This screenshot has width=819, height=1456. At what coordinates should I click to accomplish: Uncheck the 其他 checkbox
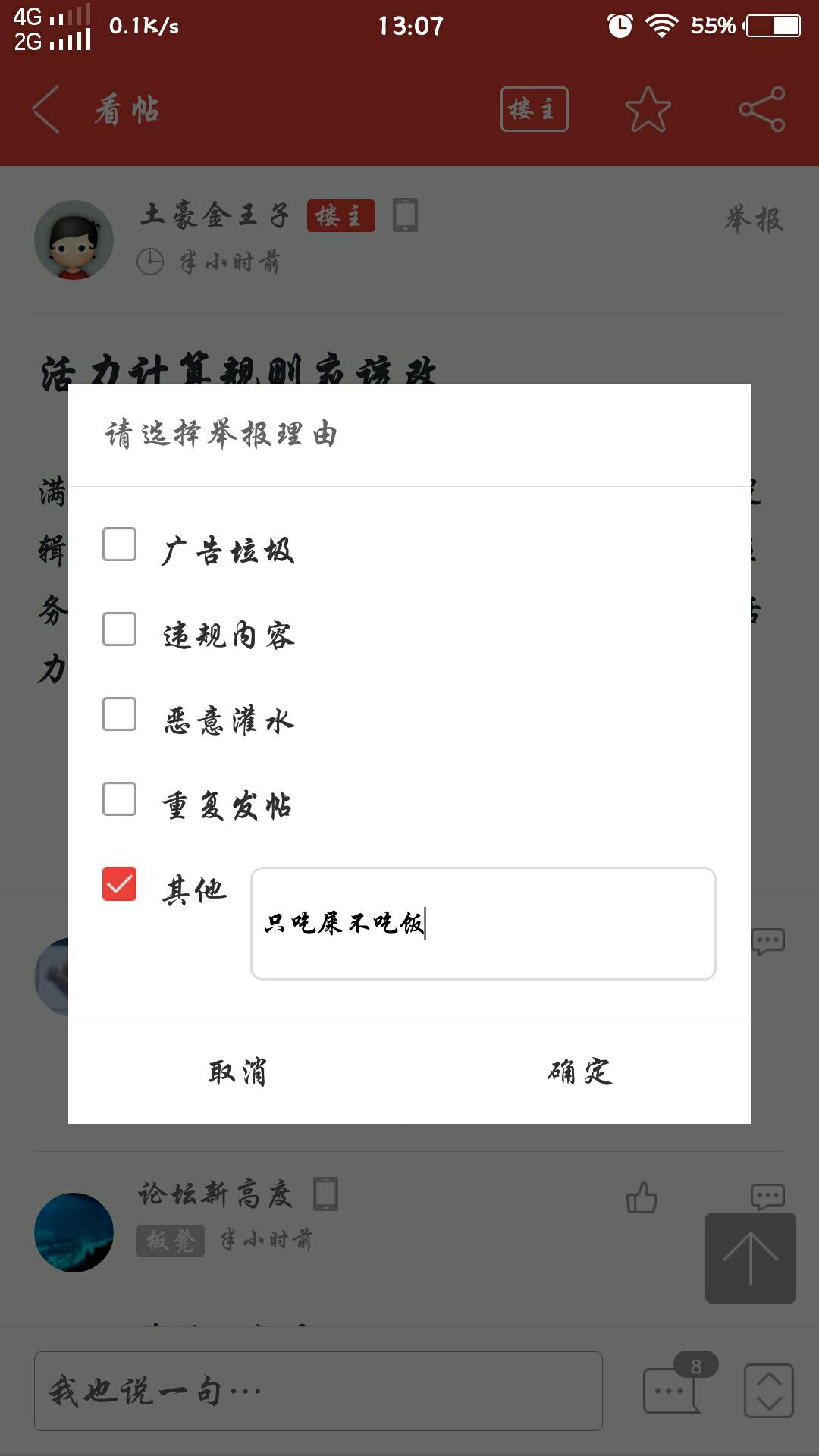coord(120,884)
